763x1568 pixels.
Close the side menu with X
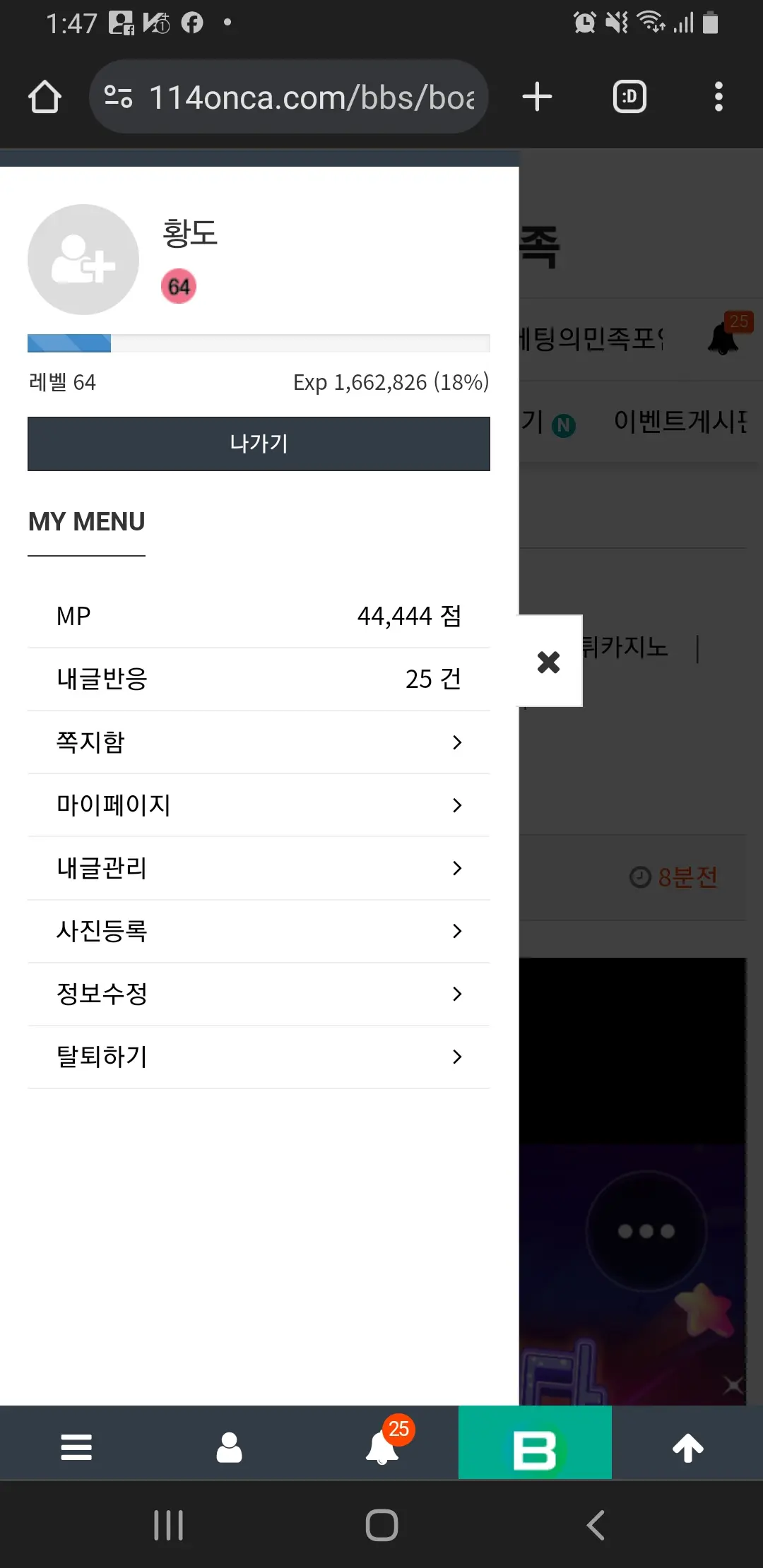point(549,661)
